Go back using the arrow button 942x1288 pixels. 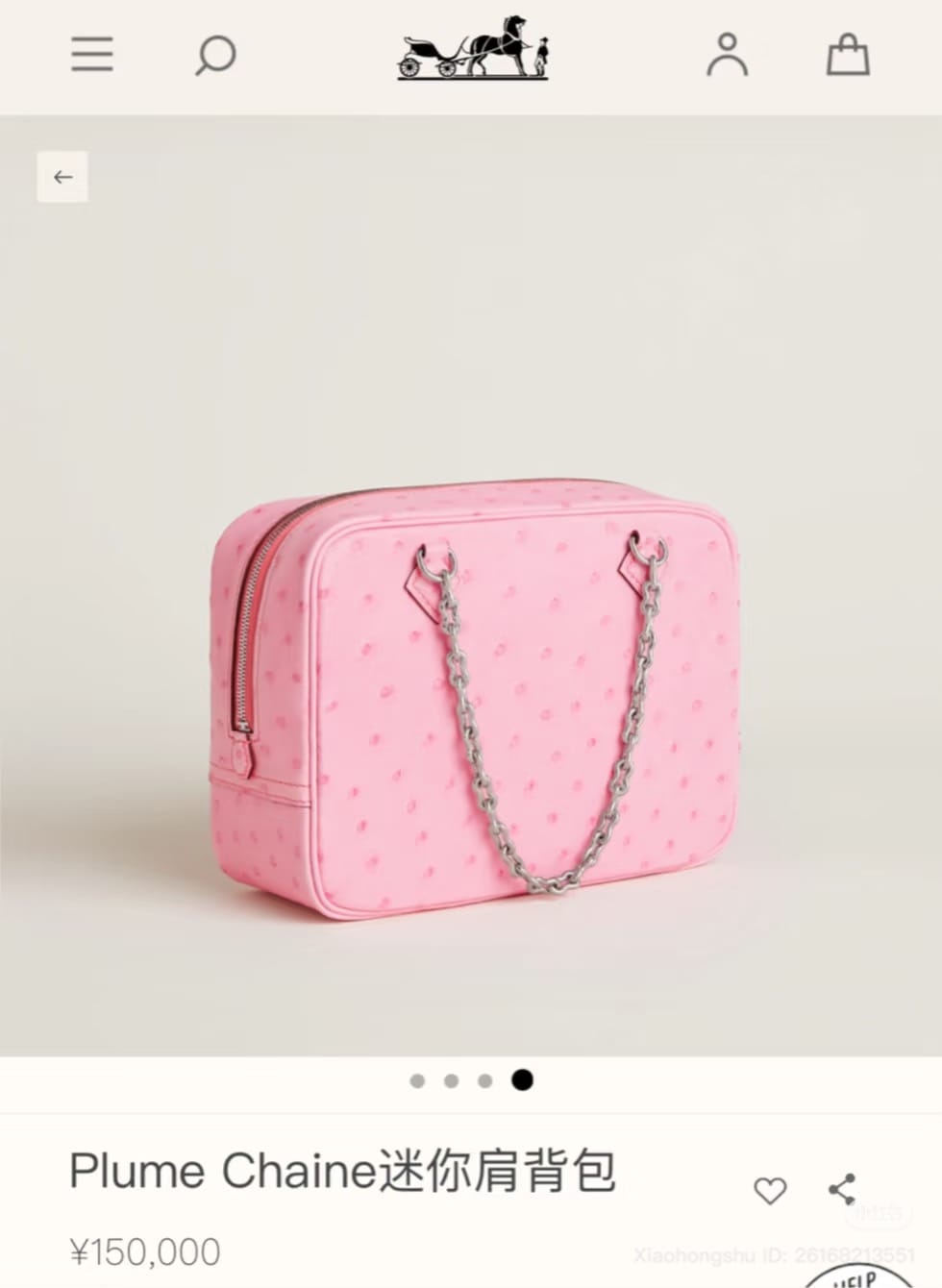(x=62, y=177)
